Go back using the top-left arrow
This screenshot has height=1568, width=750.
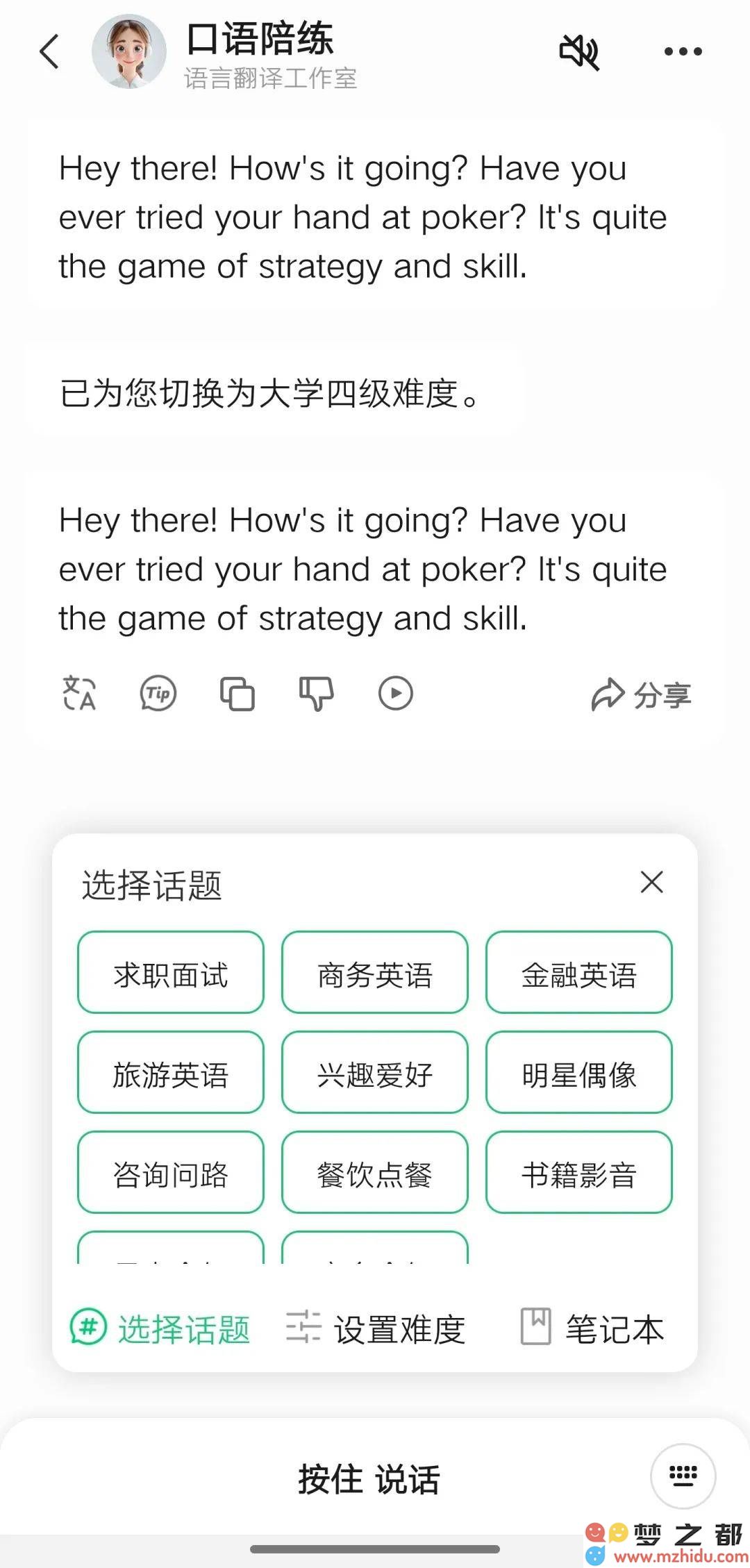(49, 52)
